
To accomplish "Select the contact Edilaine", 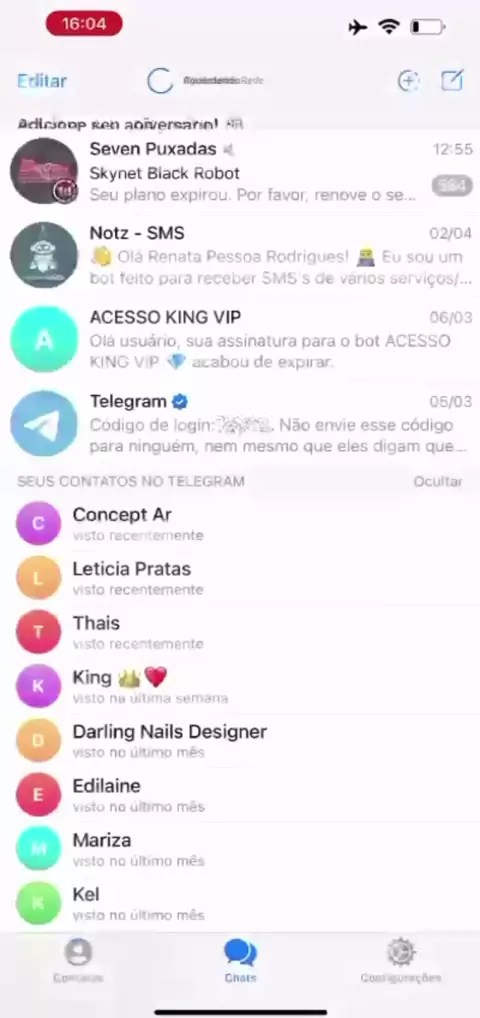I will 240,795.
